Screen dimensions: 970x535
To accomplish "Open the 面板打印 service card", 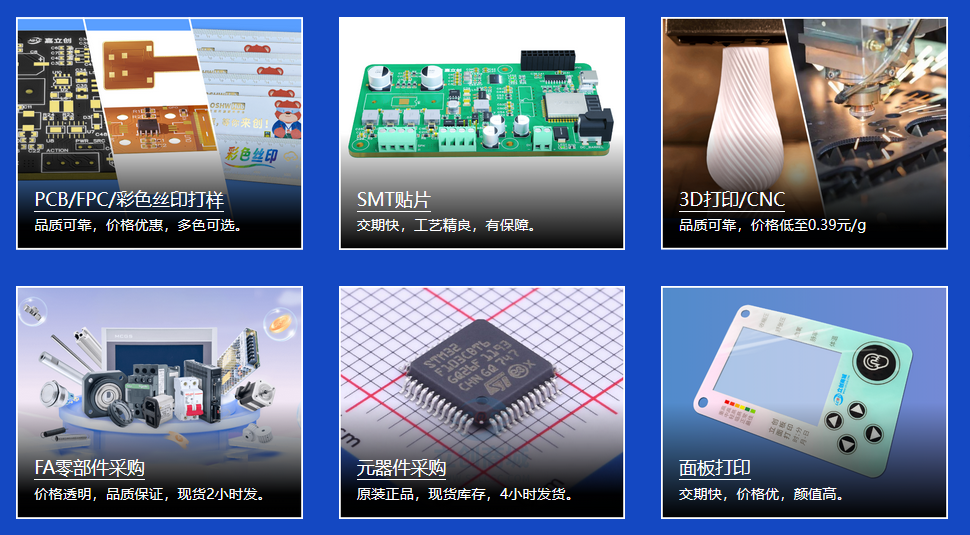I will tap(804, 402).
